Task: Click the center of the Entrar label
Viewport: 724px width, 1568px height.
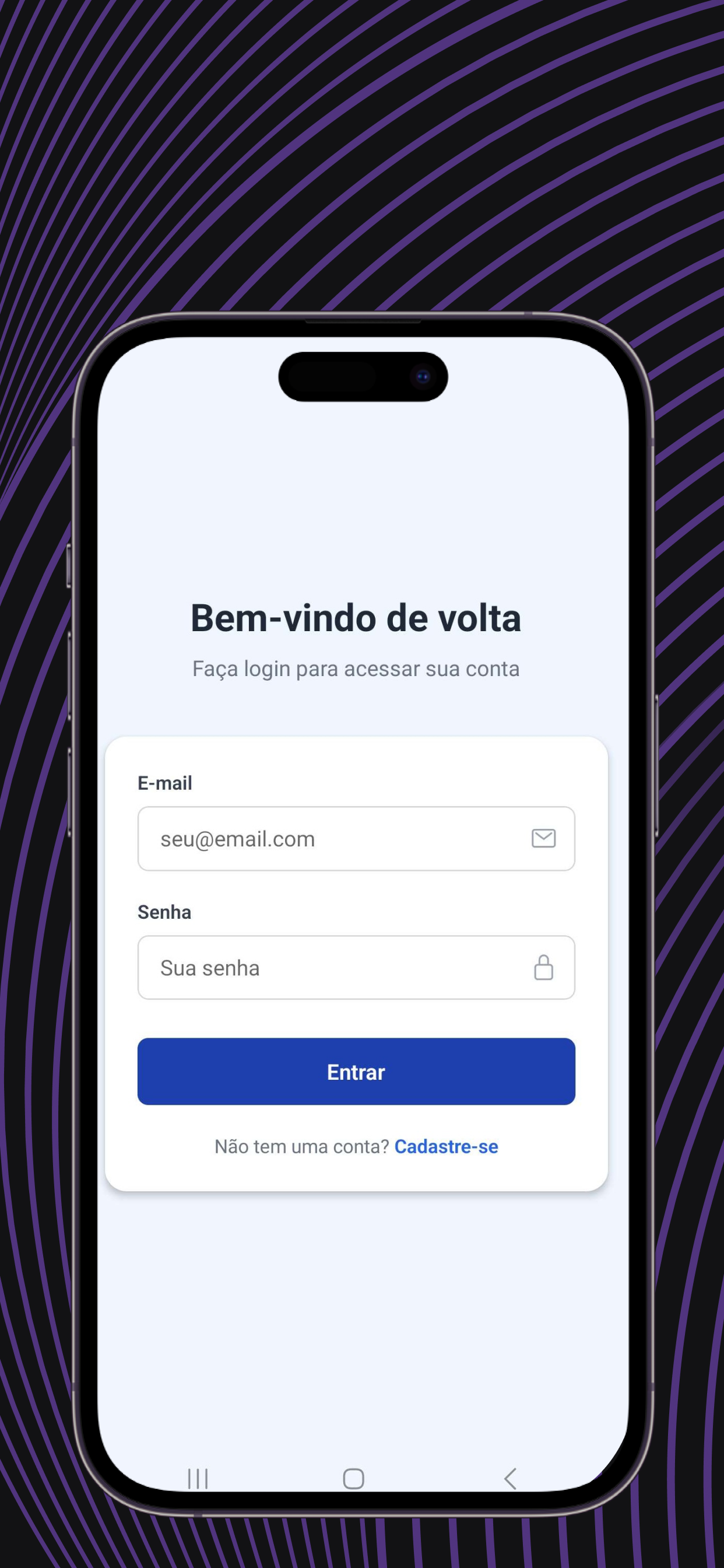Action: [356, 1072]
